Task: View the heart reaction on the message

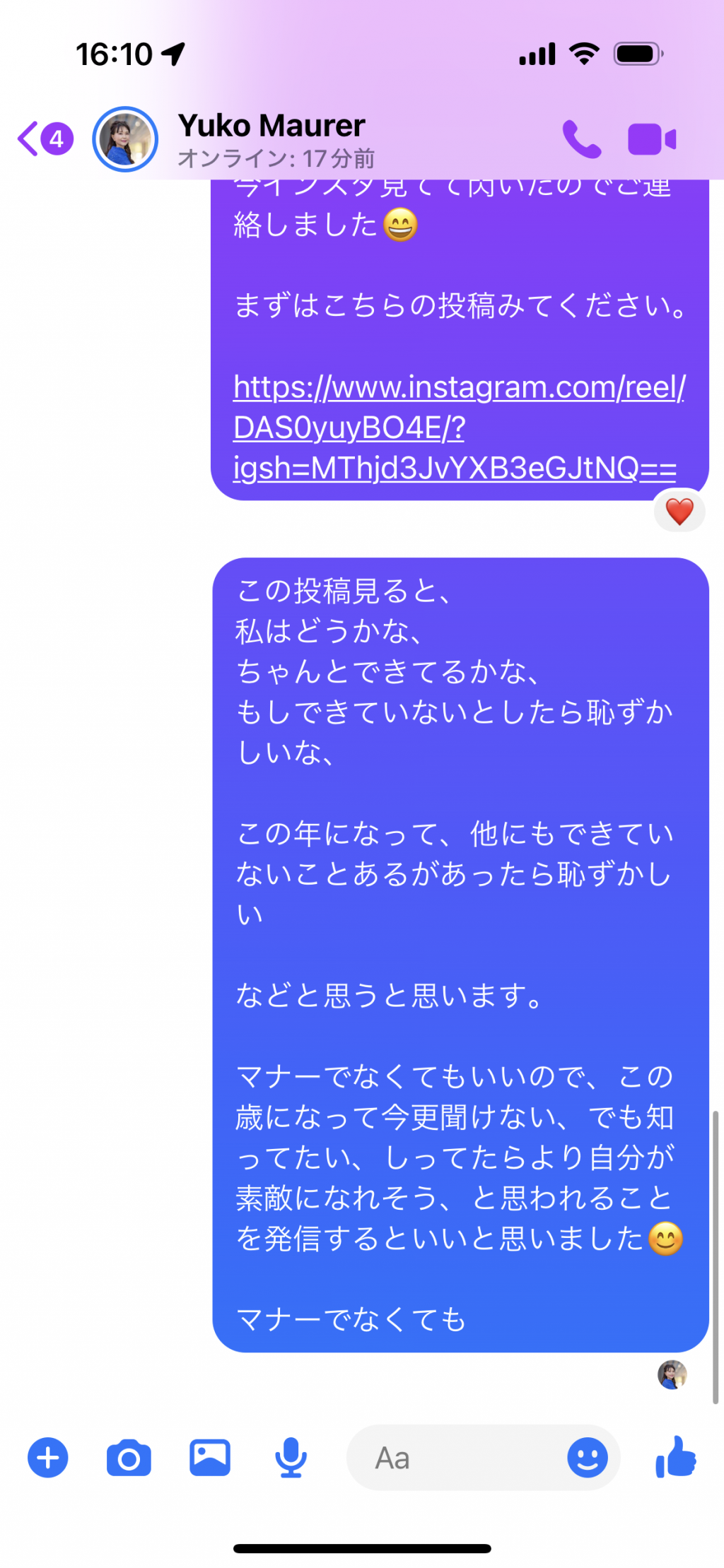Action: click(x=679, y=512)
